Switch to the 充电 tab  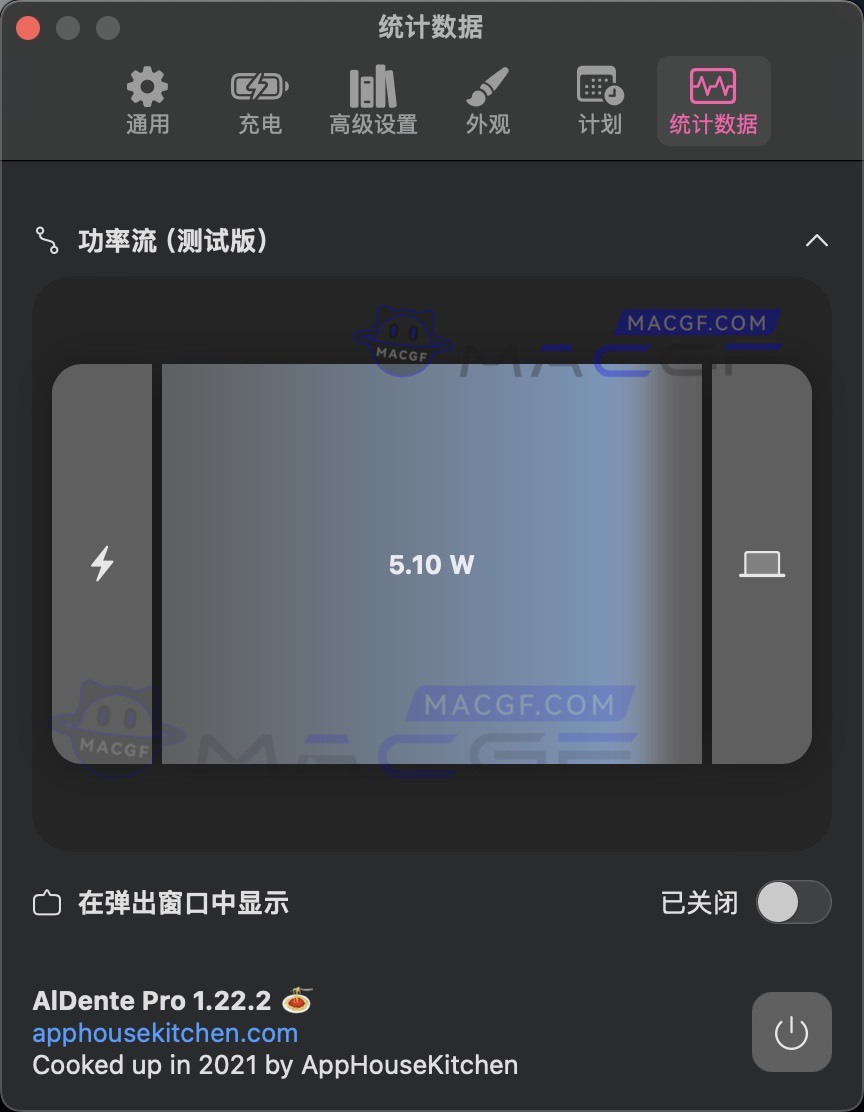(259, 101)
